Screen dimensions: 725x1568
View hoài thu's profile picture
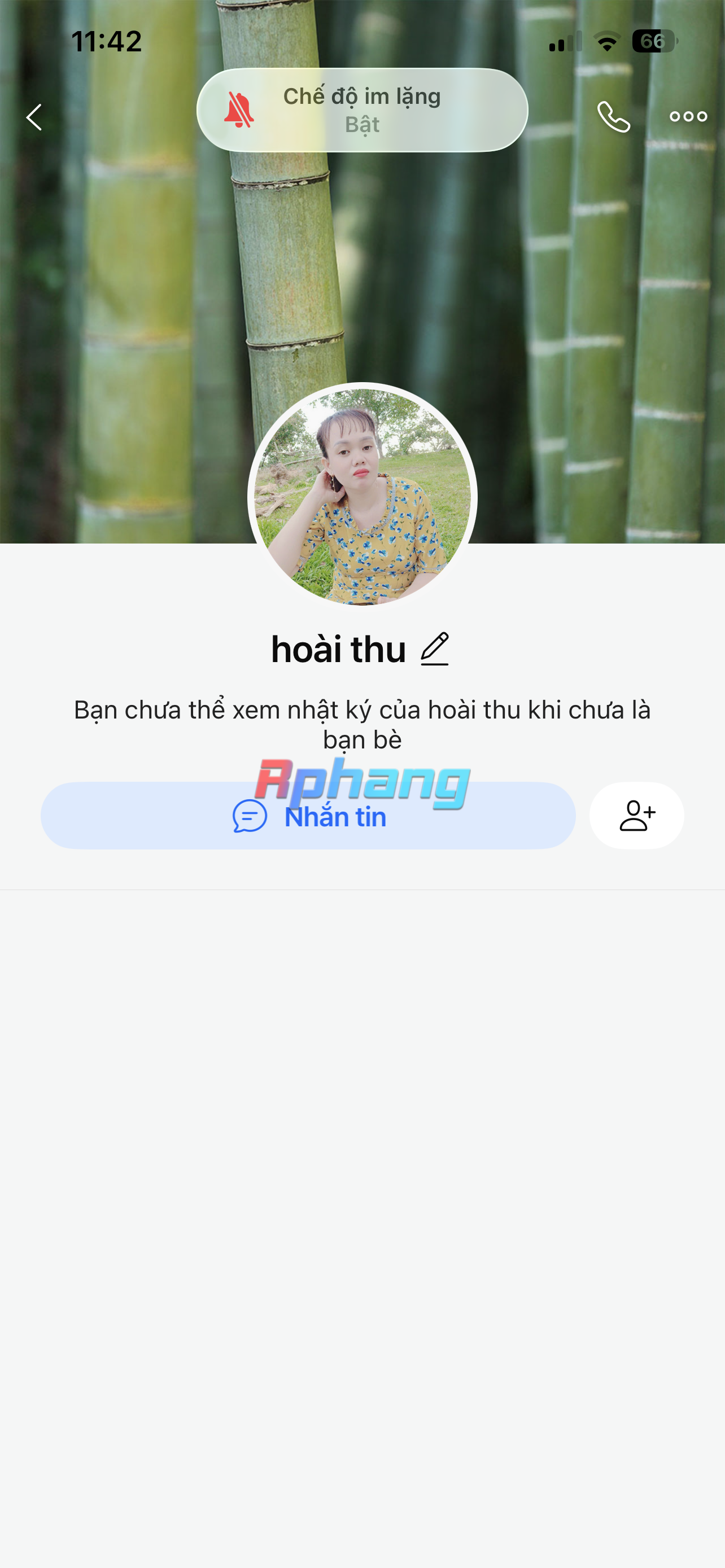point(362,497)
